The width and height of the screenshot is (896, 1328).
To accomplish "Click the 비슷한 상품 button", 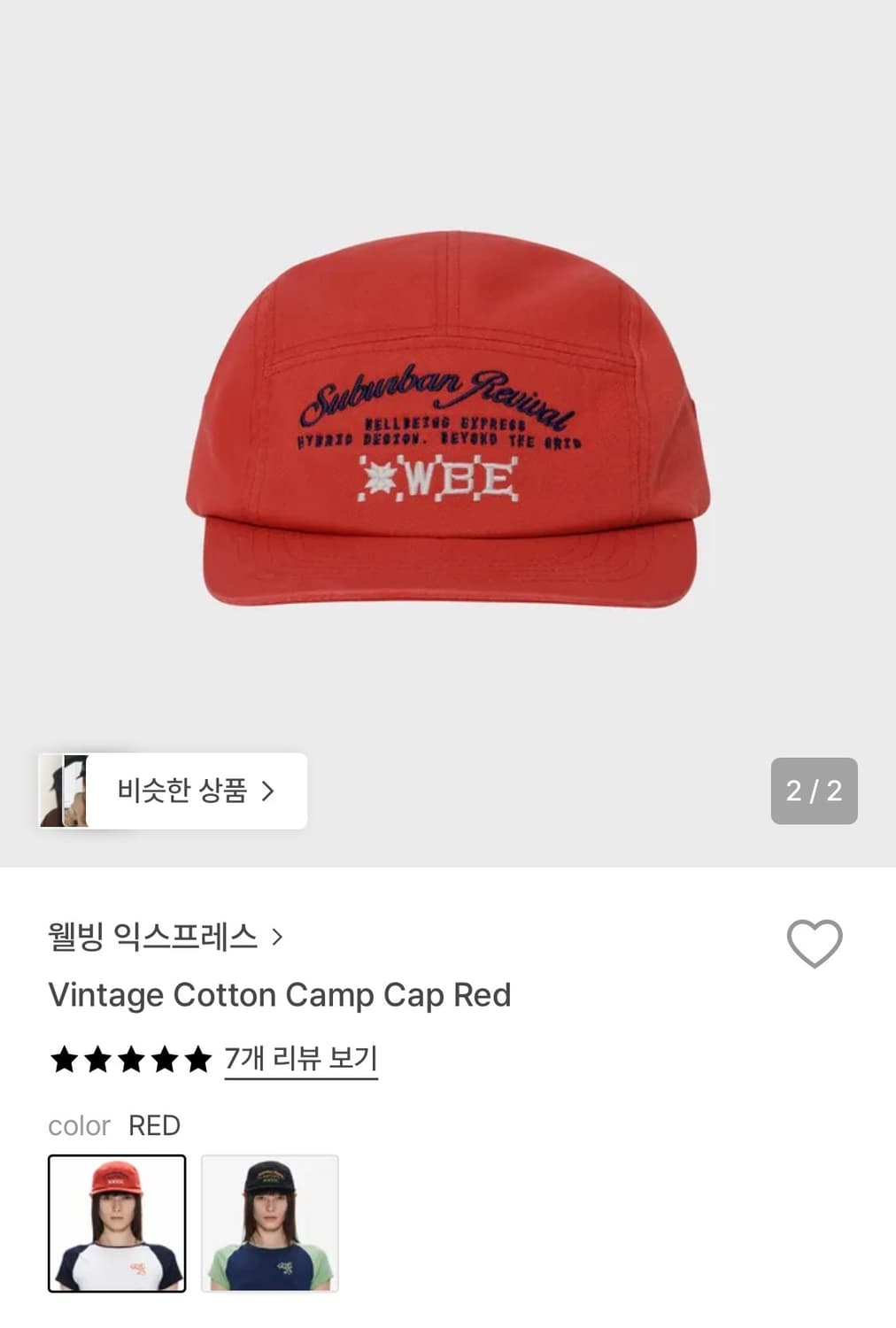I will pyautogui.click(x=173, y=791).
